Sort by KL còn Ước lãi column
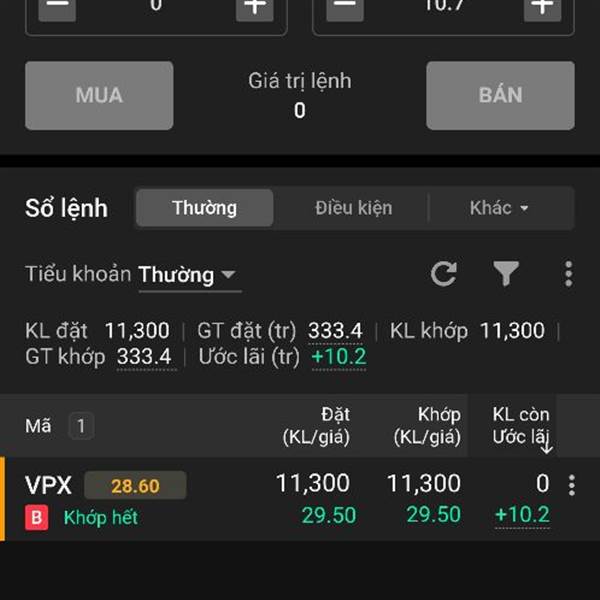Screen dimensions: 600x600 point(521,426)
